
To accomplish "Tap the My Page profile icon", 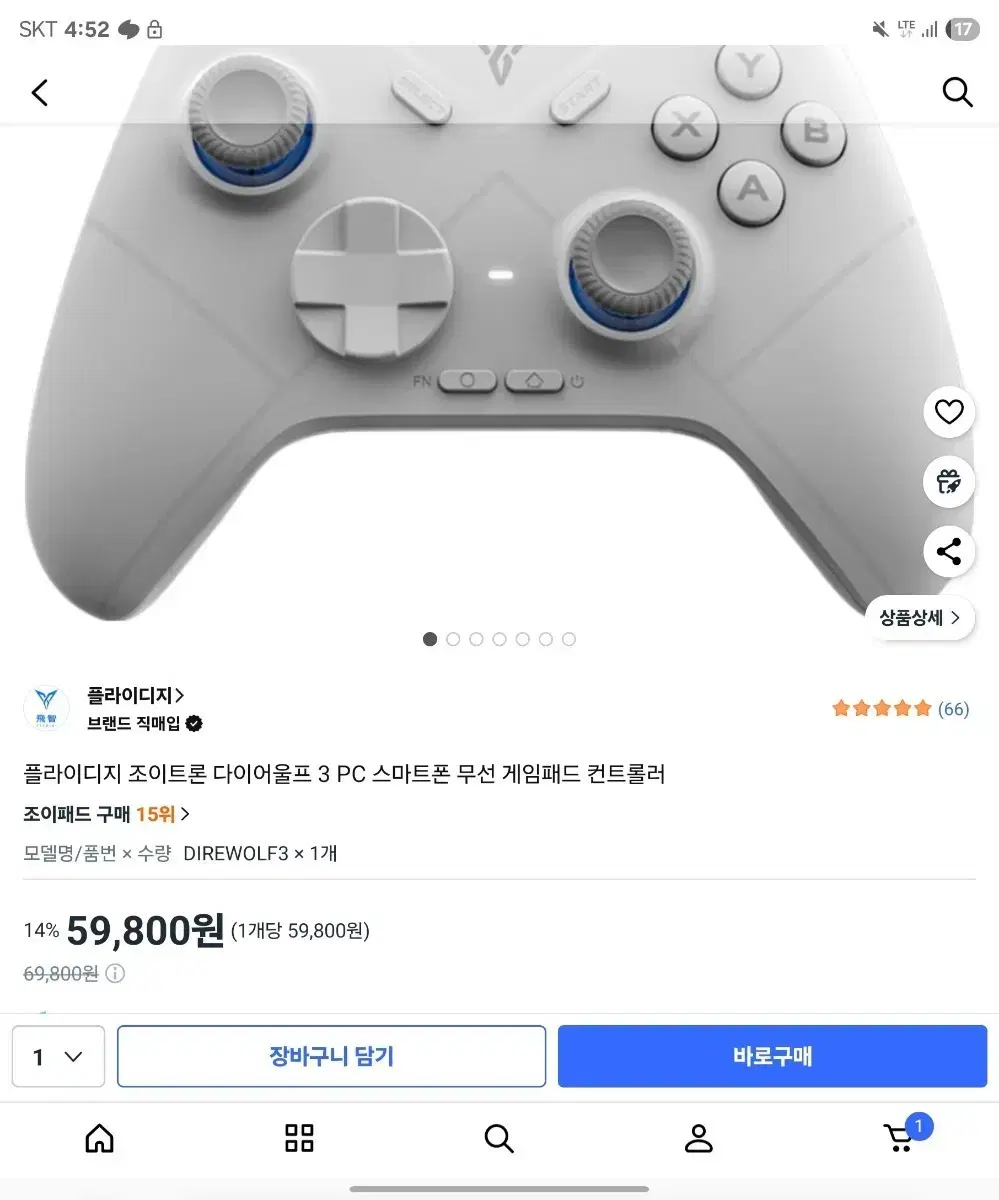I will point(699,1138).
